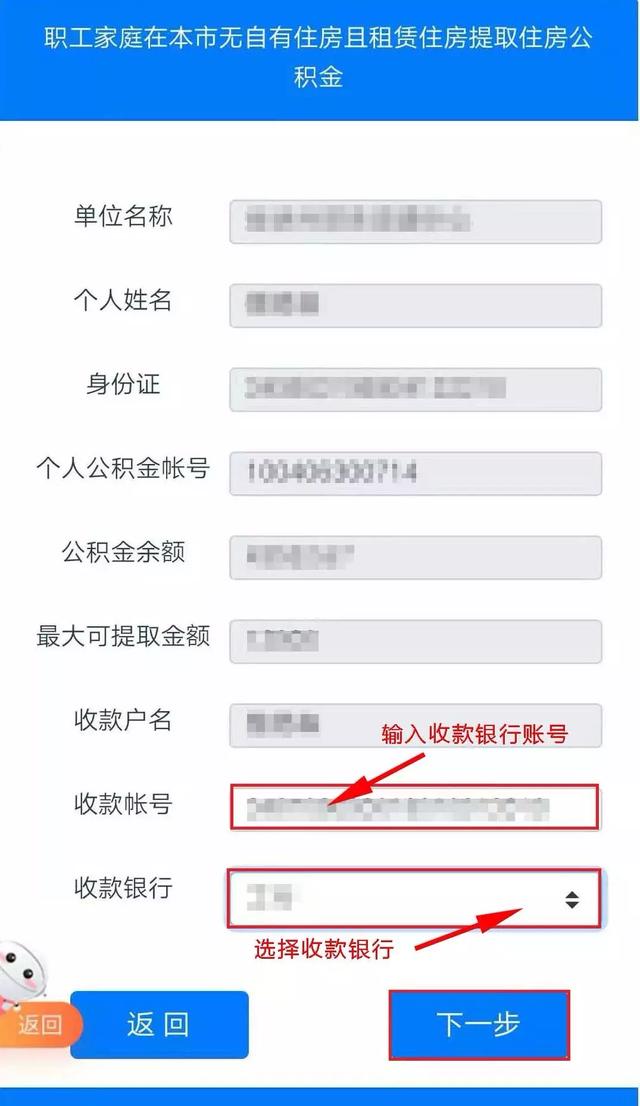Open the 收款银行 dropdown
640x1106 pixels.
coord(415,899)
